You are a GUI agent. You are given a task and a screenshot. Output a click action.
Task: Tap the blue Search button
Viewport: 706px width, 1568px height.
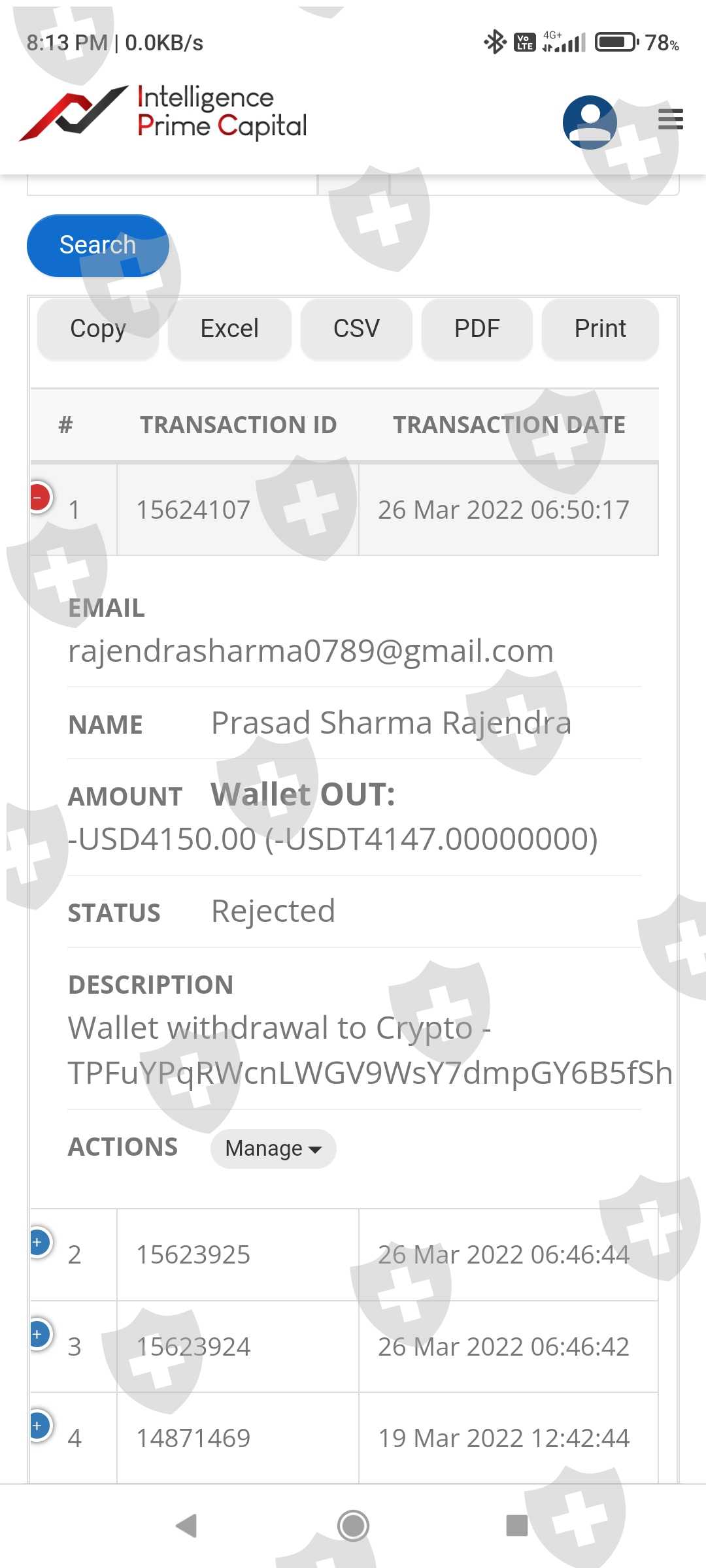tap(98, 245)
